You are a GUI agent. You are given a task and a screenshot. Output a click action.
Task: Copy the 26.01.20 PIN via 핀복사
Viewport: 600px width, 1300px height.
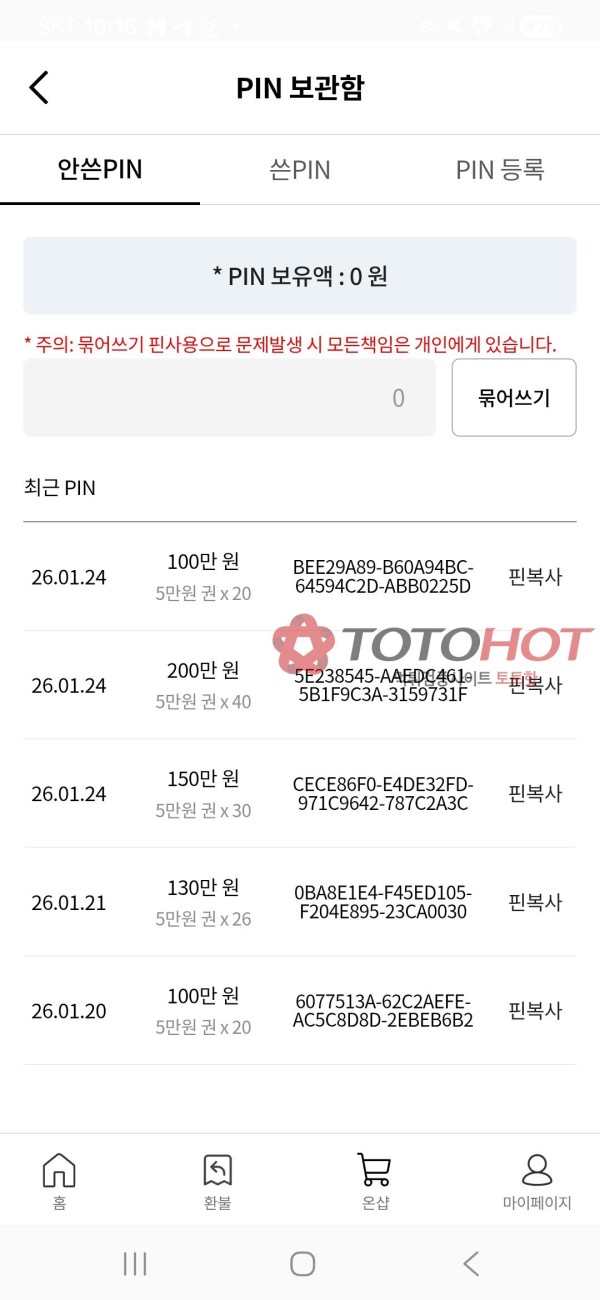point(535,1011)
